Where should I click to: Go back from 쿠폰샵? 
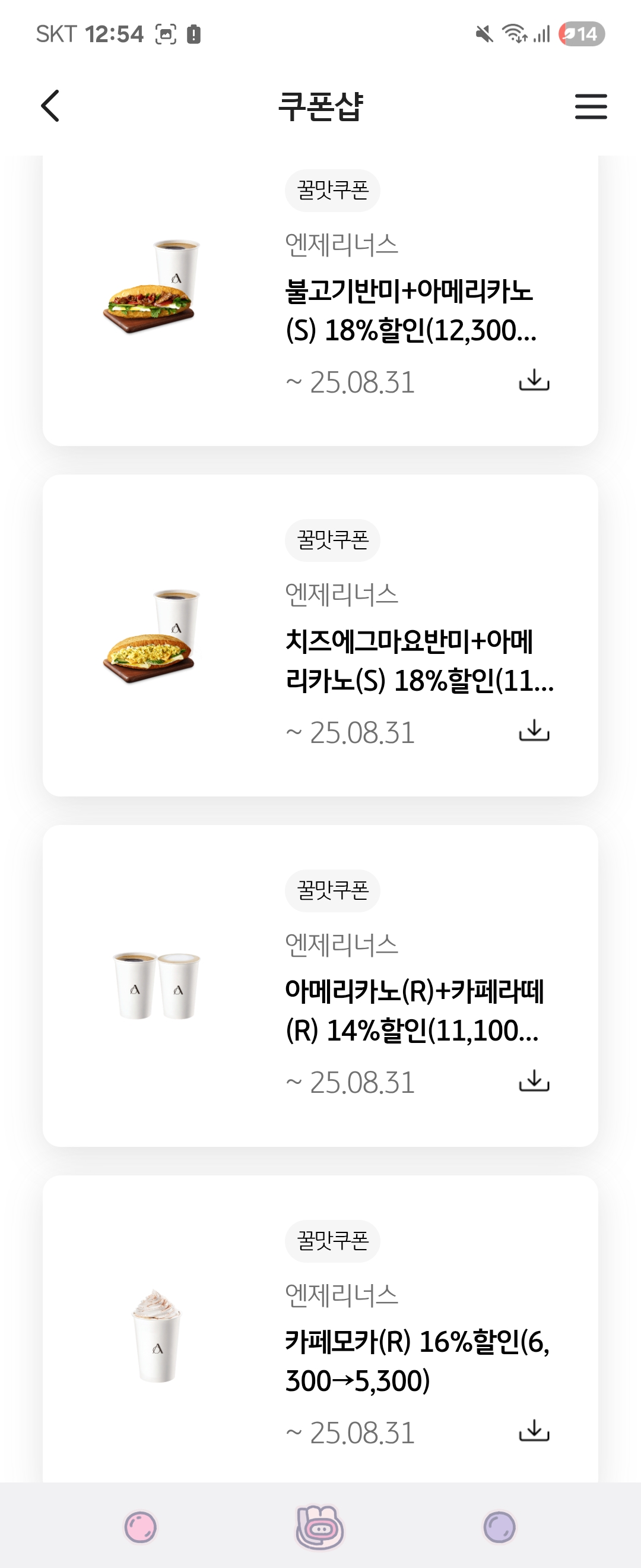pyautogui.click(x=50, y=106)
